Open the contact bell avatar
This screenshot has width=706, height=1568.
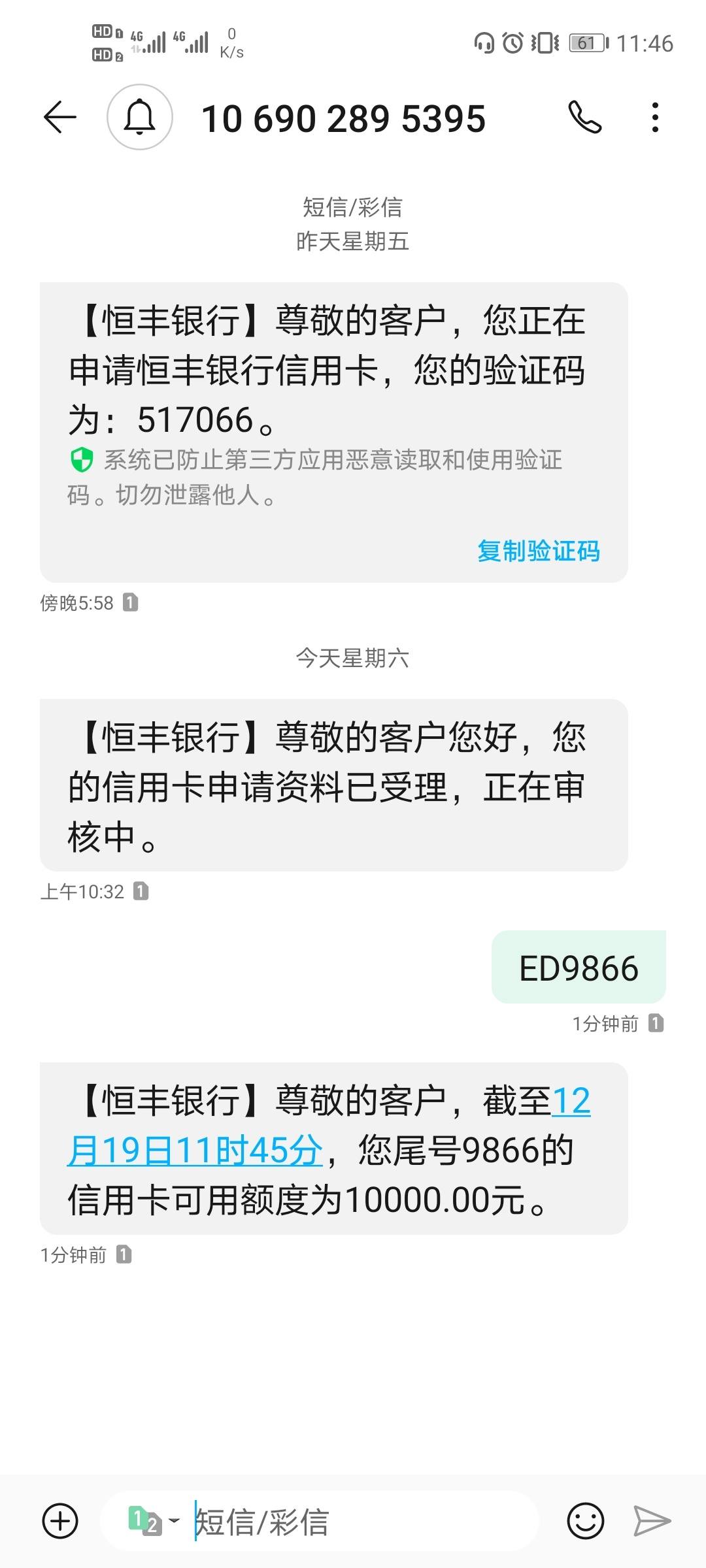pyautogui.click(x=140, y=118)
